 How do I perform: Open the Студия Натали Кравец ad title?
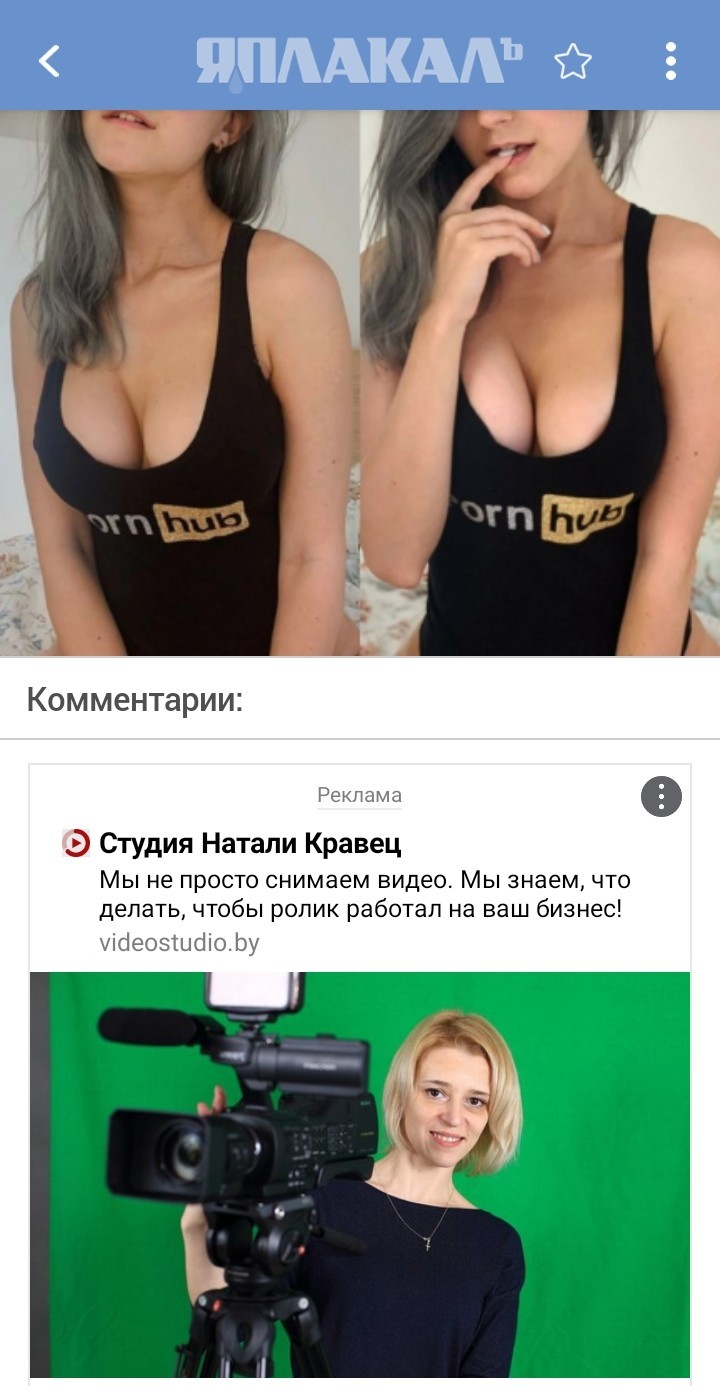(x=250, y=843)
